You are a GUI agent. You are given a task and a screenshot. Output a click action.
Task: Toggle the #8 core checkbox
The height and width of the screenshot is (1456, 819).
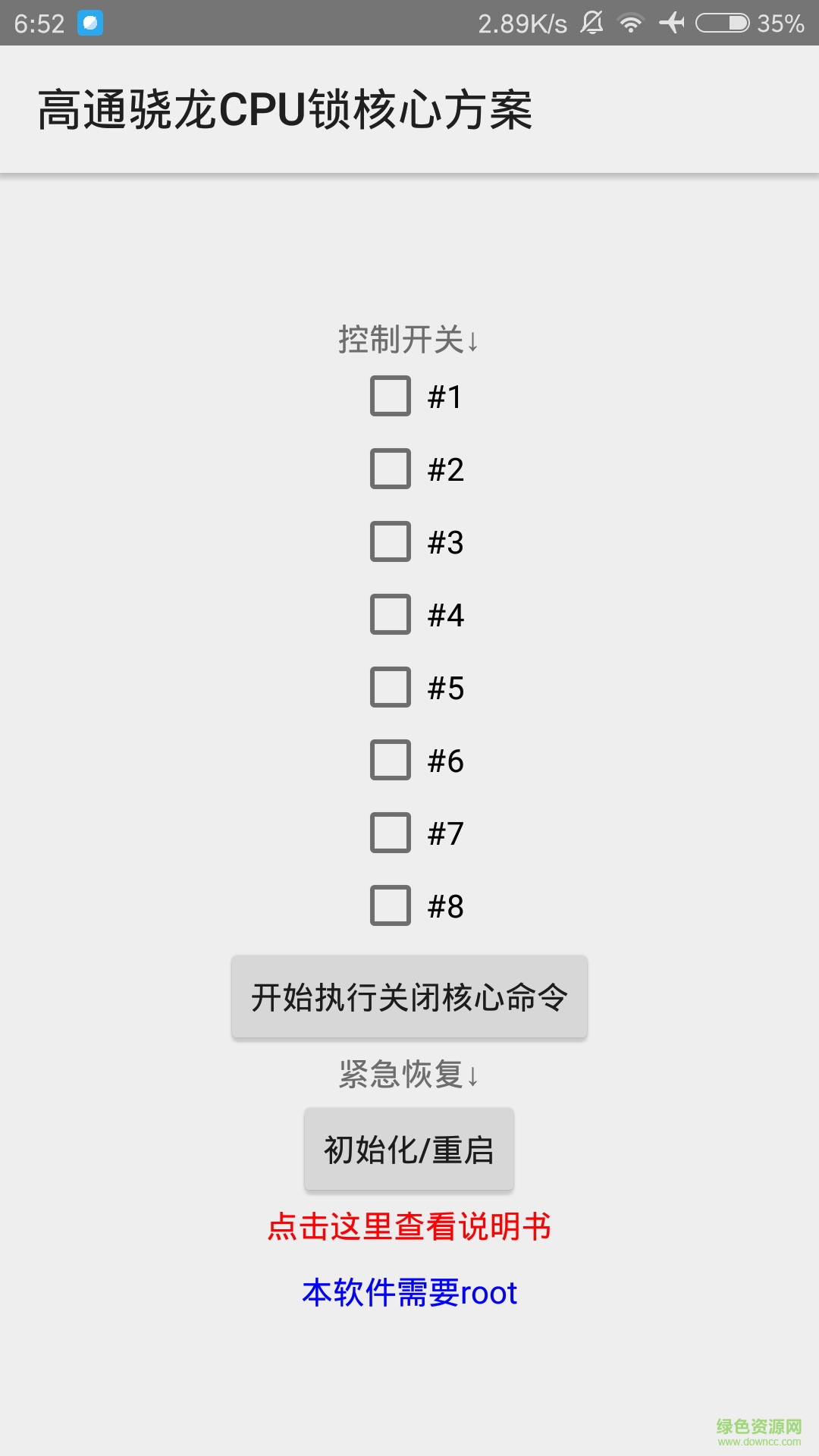[390, 906]
